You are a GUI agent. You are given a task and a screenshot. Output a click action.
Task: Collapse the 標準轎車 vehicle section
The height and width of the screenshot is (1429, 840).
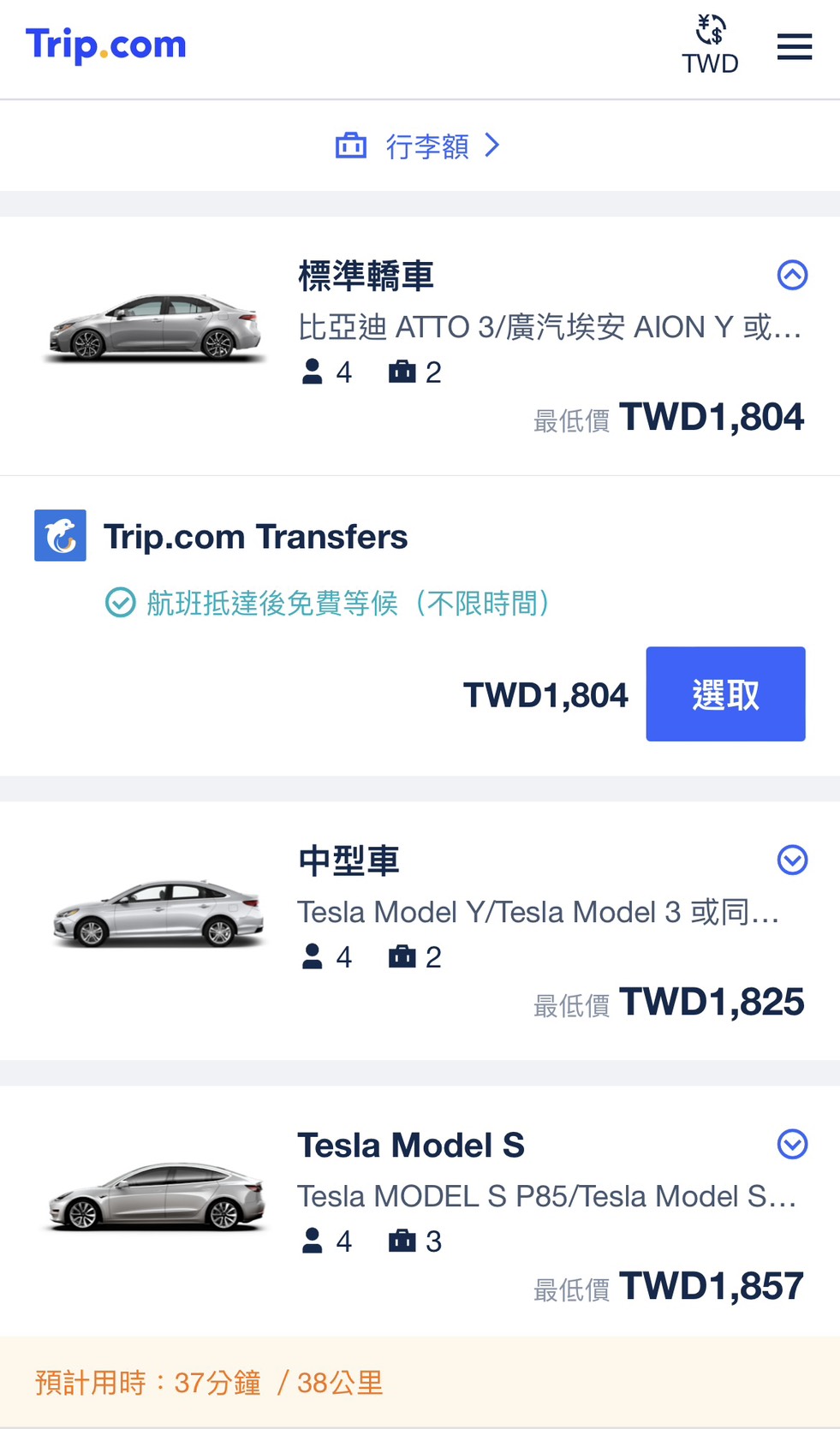pos(792,276)
